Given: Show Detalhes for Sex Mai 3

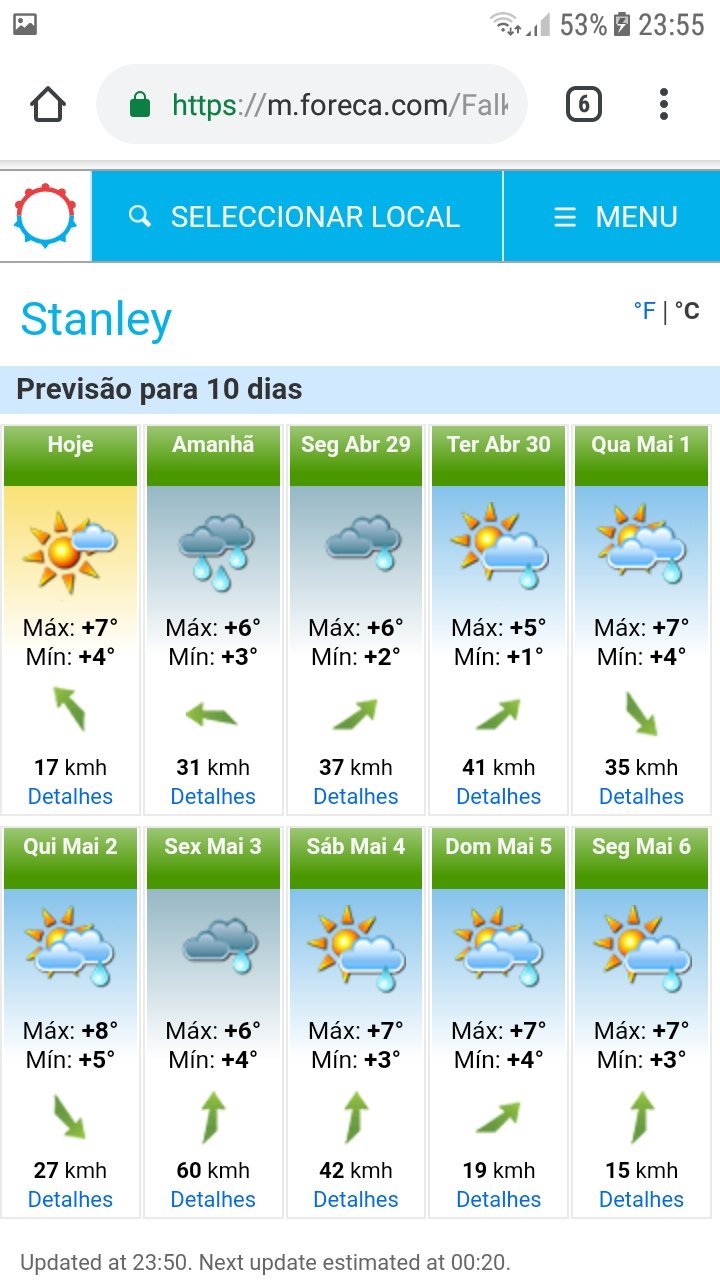Looking at the screenshot, I should pyautogui.click(x=213, y=1199).
